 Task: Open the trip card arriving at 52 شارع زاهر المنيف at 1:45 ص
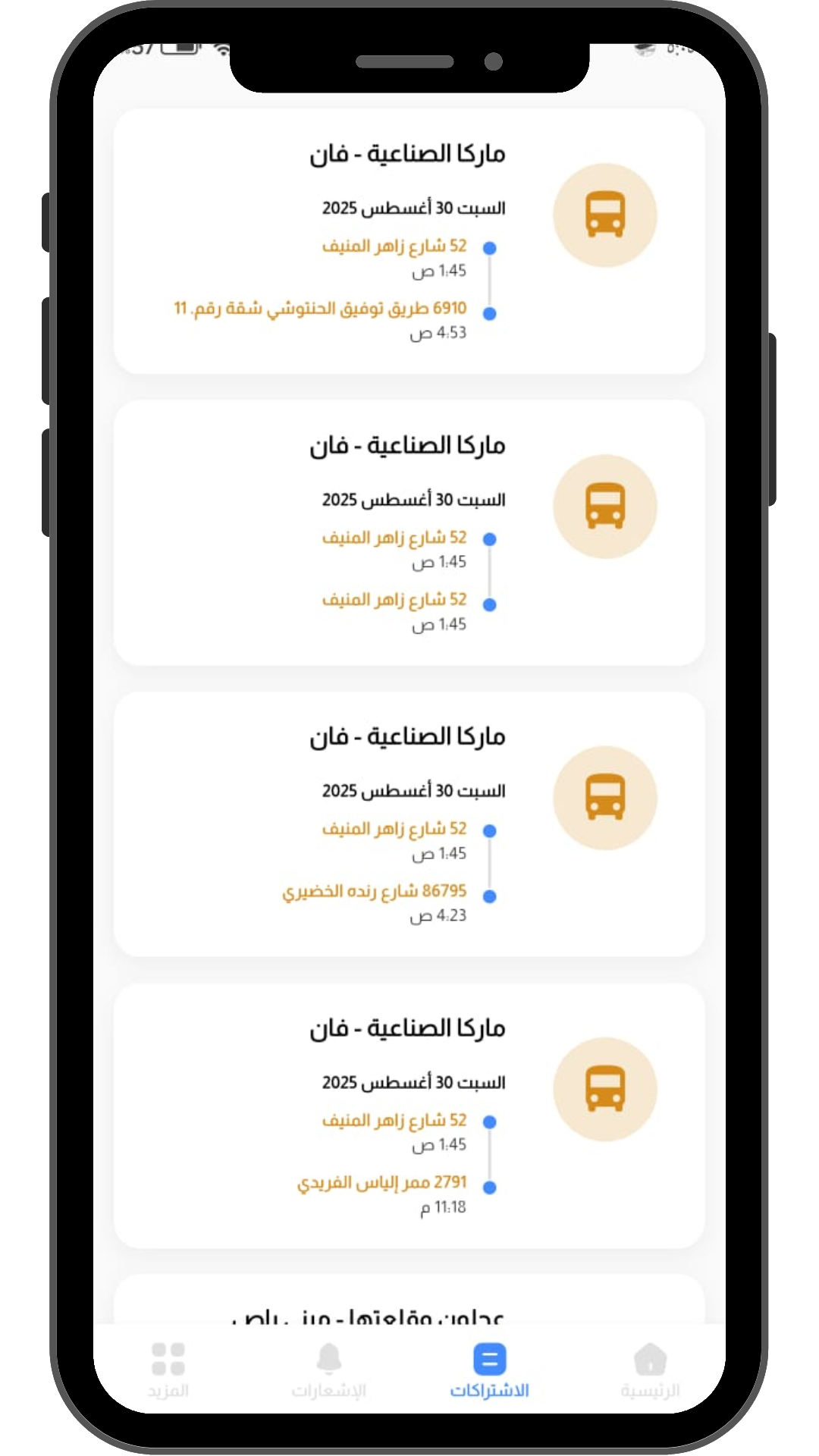tap(409, 532)
